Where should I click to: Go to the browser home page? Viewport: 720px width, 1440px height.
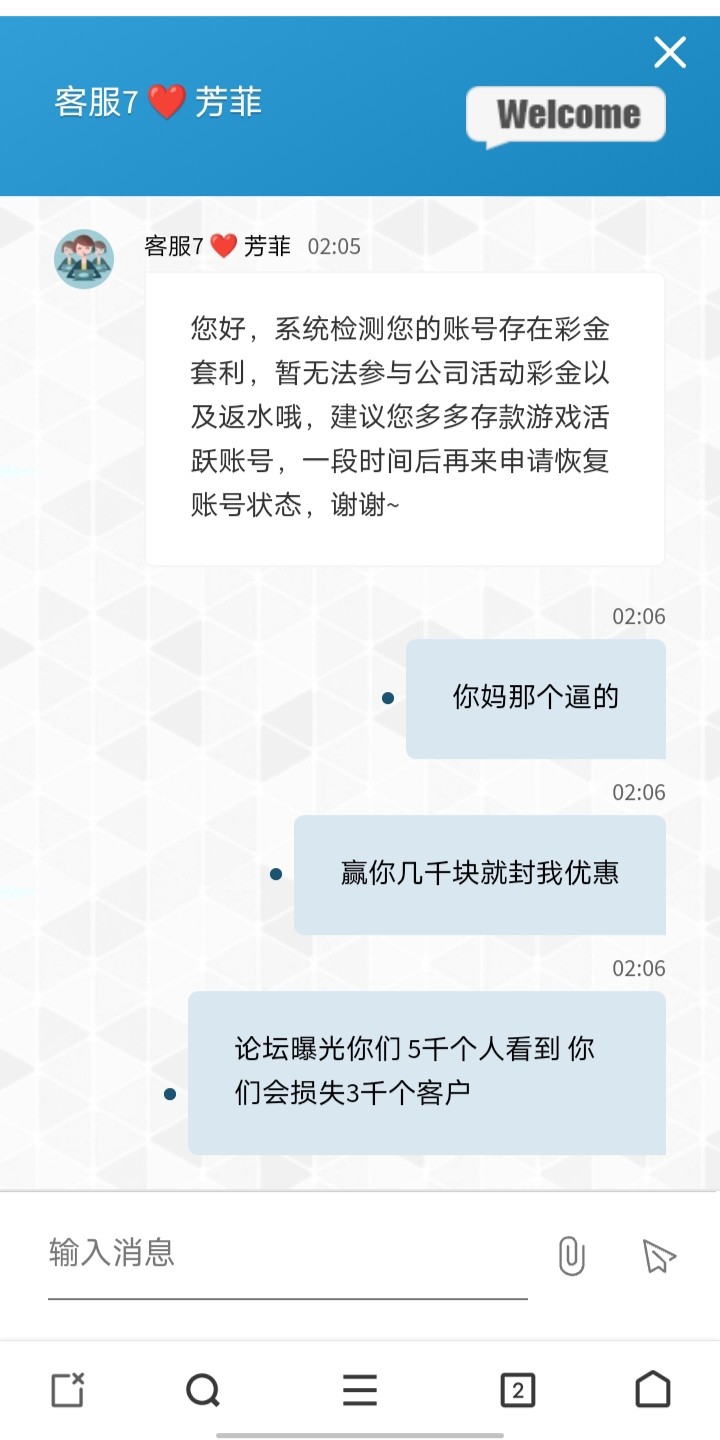click(x=653, y=1390)
